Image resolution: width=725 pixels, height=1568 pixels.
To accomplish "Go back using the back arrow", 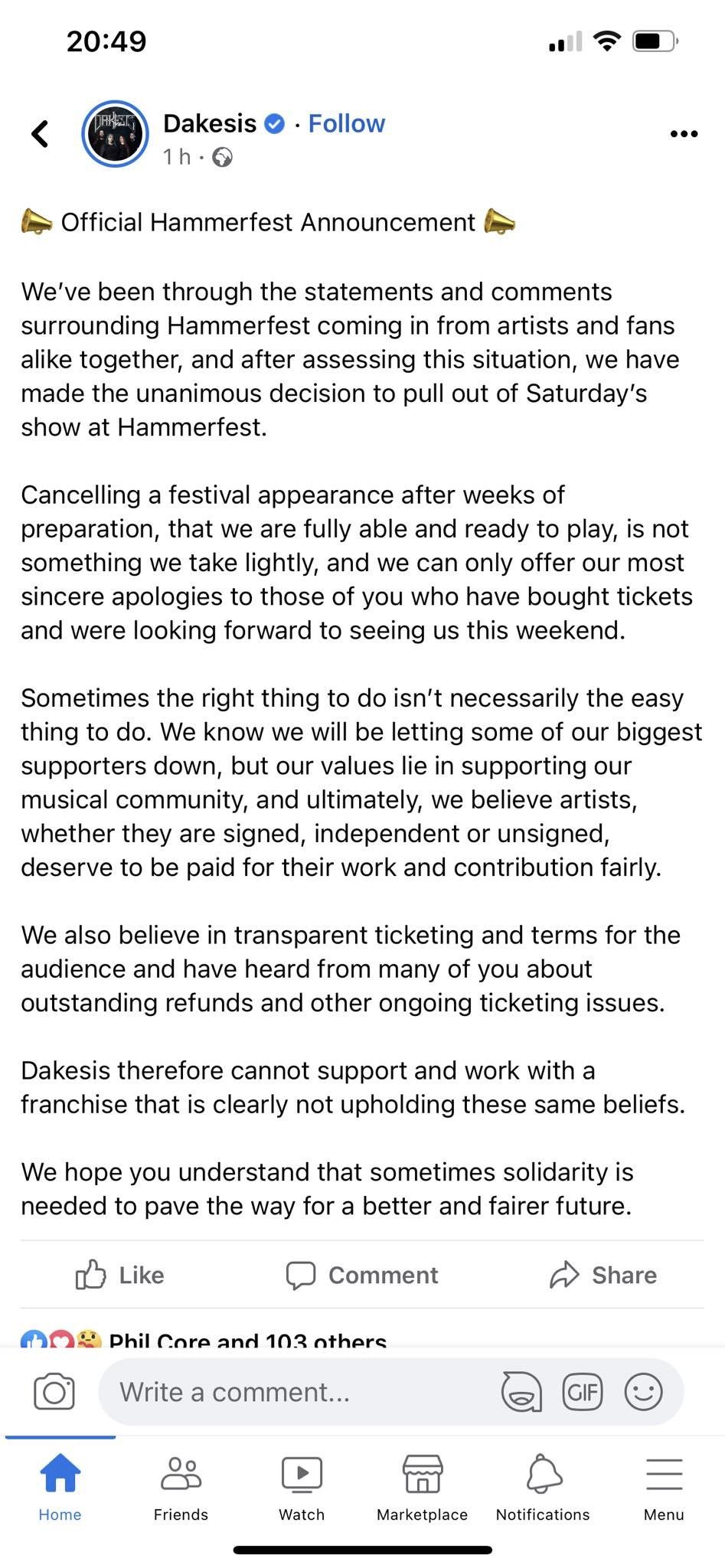I will (40, 134).
